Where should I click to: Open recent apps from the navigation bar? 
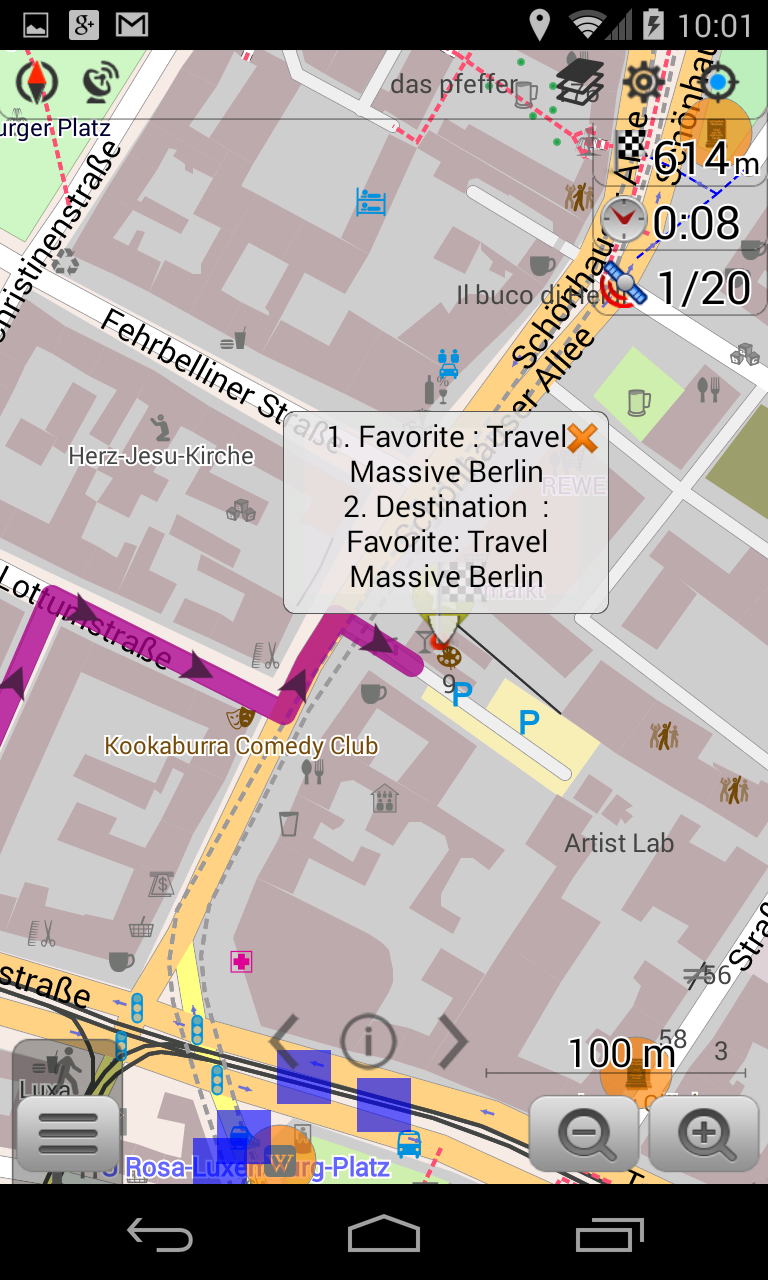[x=610, y=1235]
